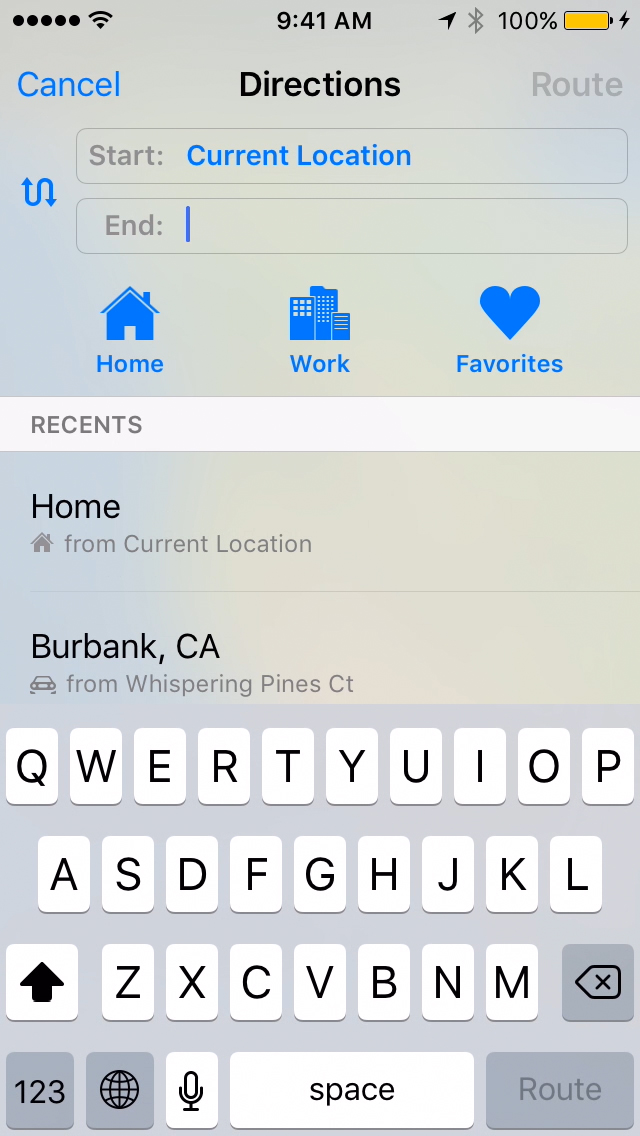This screenshot has height=1136, width=640.
Task: Hit the backspace key
Action: coord(598,982)
